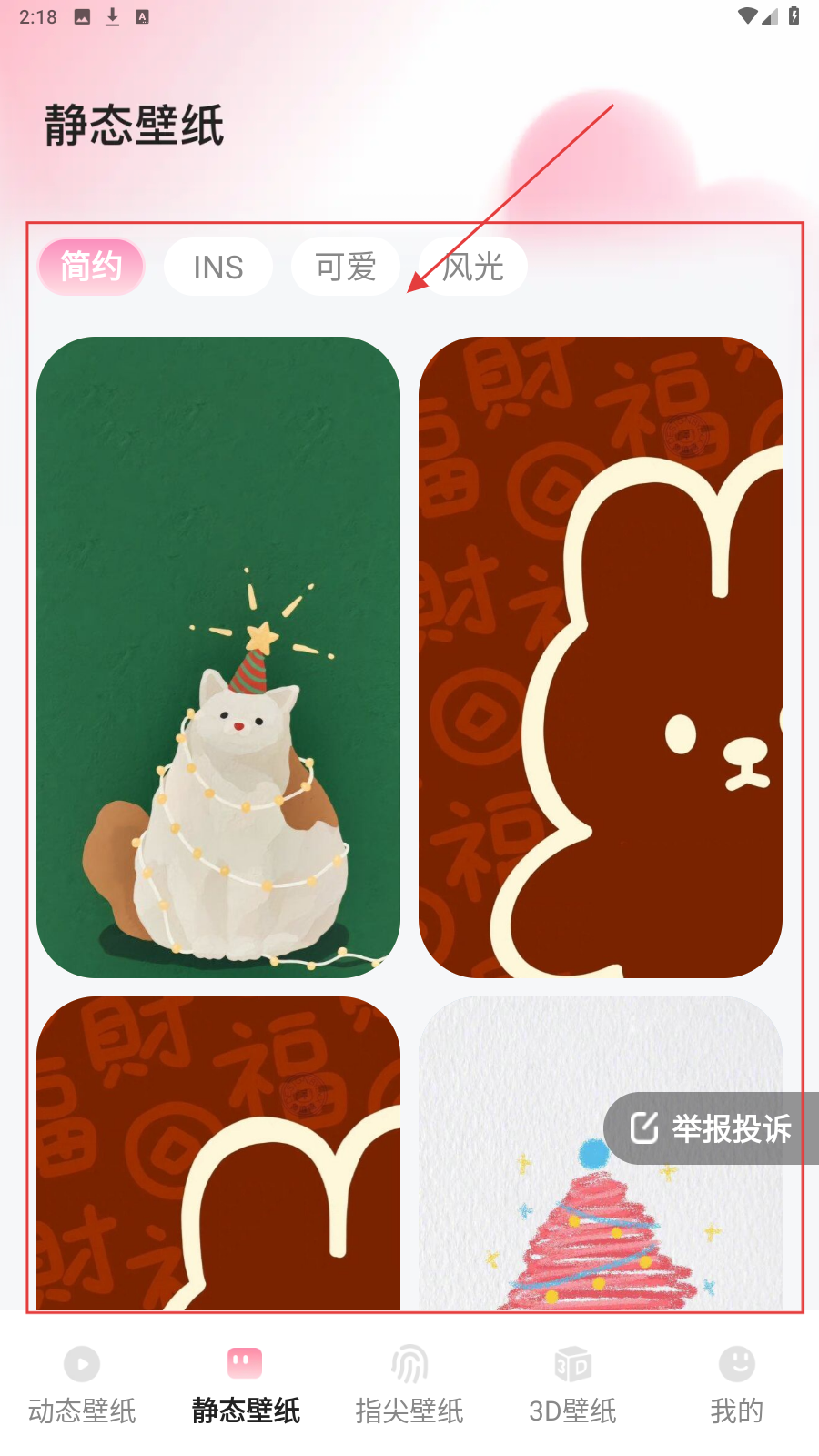Open the 我的 profile tab
The width and height of the screenshot is (819, 1456).
click(737, 1385)
